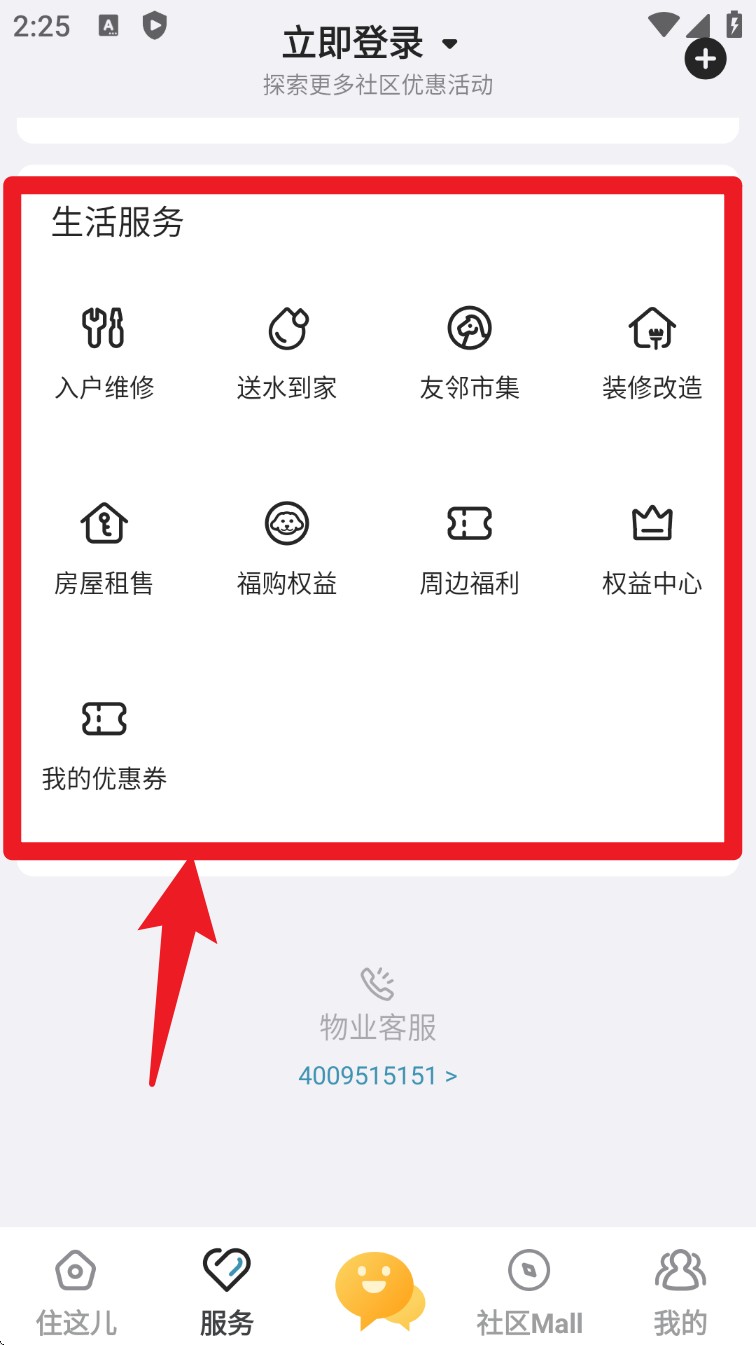This screenshot has height=1345, width=756.
Task: Open the center chat assistant button
Action: [x=378, y=1290]
